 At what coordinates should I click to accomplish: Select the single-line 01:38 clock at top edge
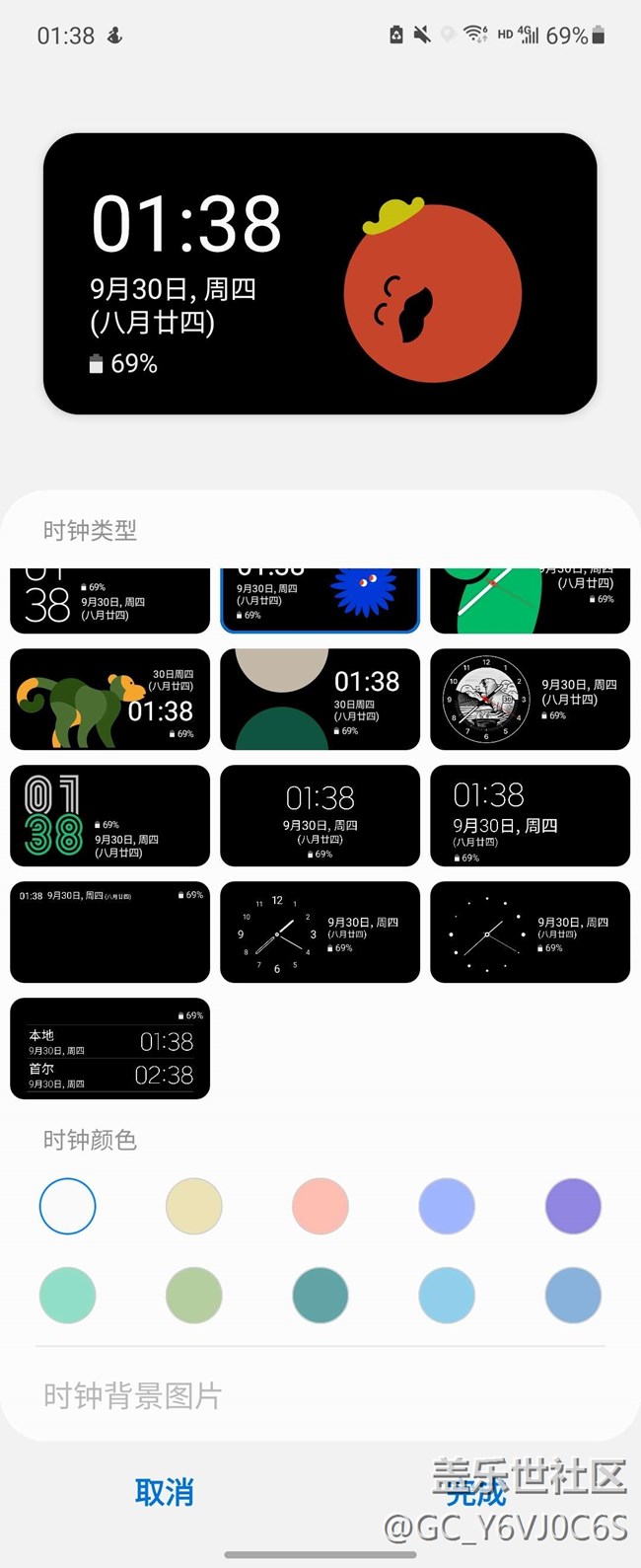[x=109, y=932]
